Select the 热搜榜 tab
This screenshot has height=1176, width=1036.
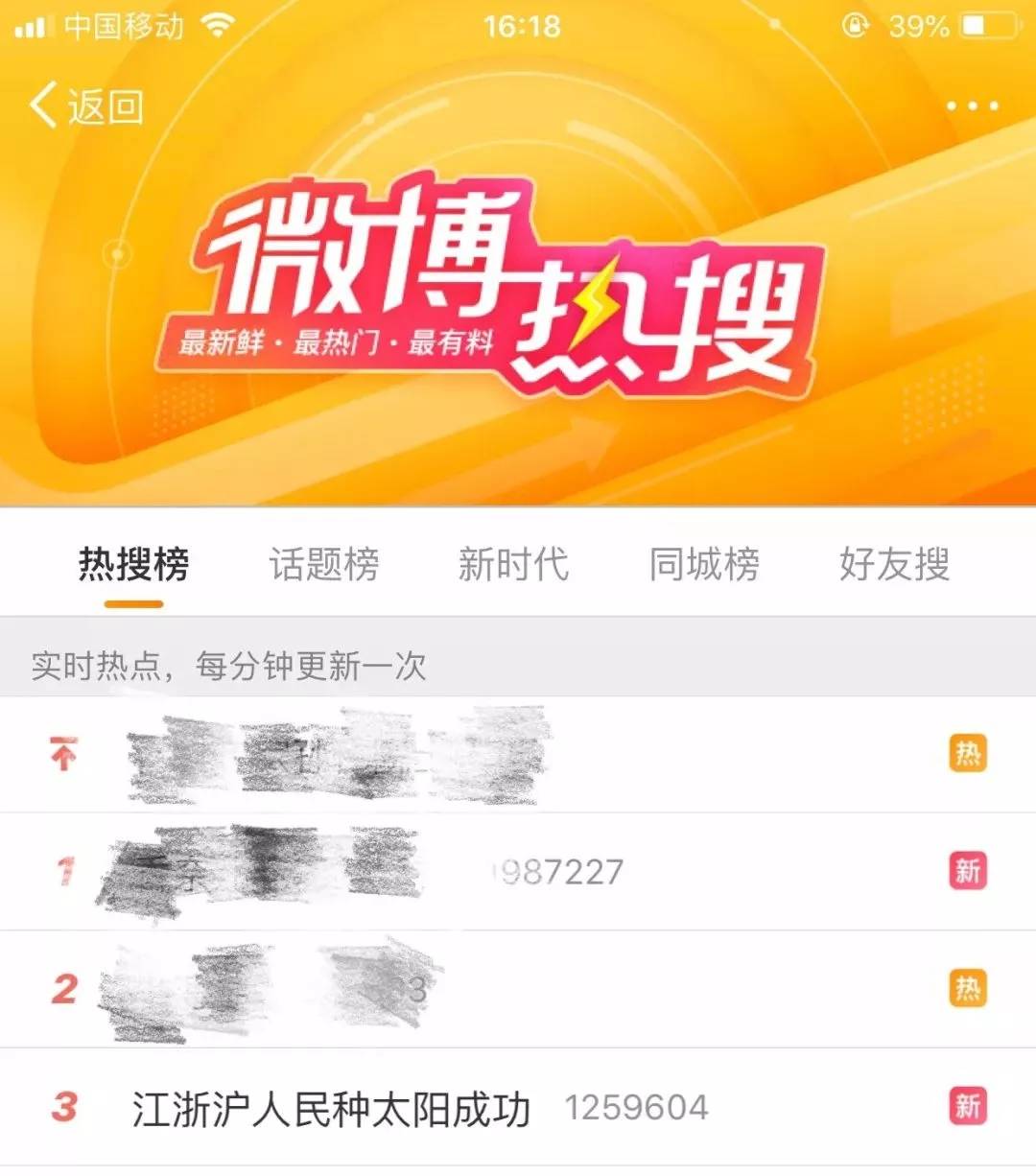(133, 564)
